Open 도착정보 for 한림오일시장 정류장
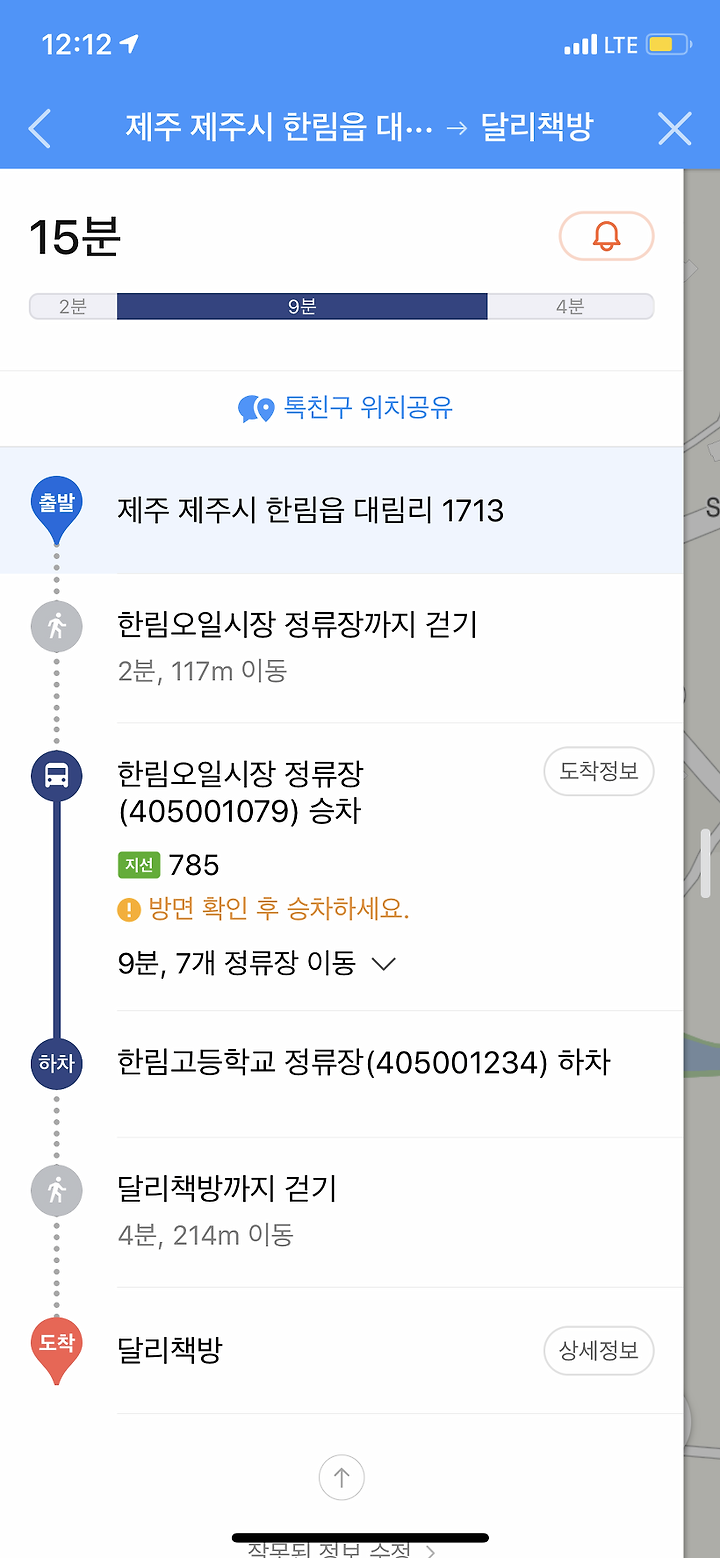This screenshot has width=720, height=1558. [598, 771]
